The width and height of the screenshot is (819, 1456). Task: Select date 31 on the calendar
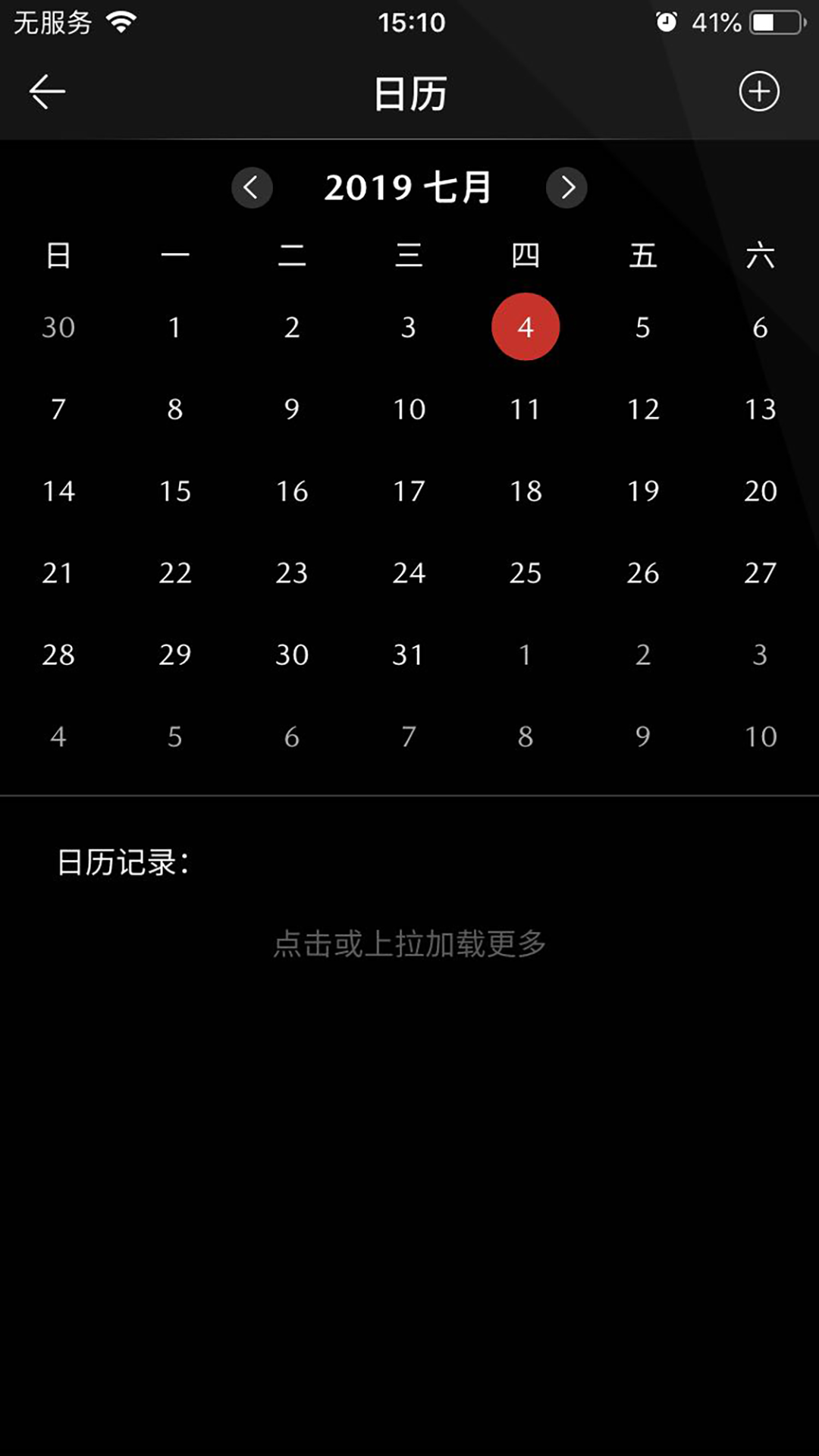click(x=409, y=654)
